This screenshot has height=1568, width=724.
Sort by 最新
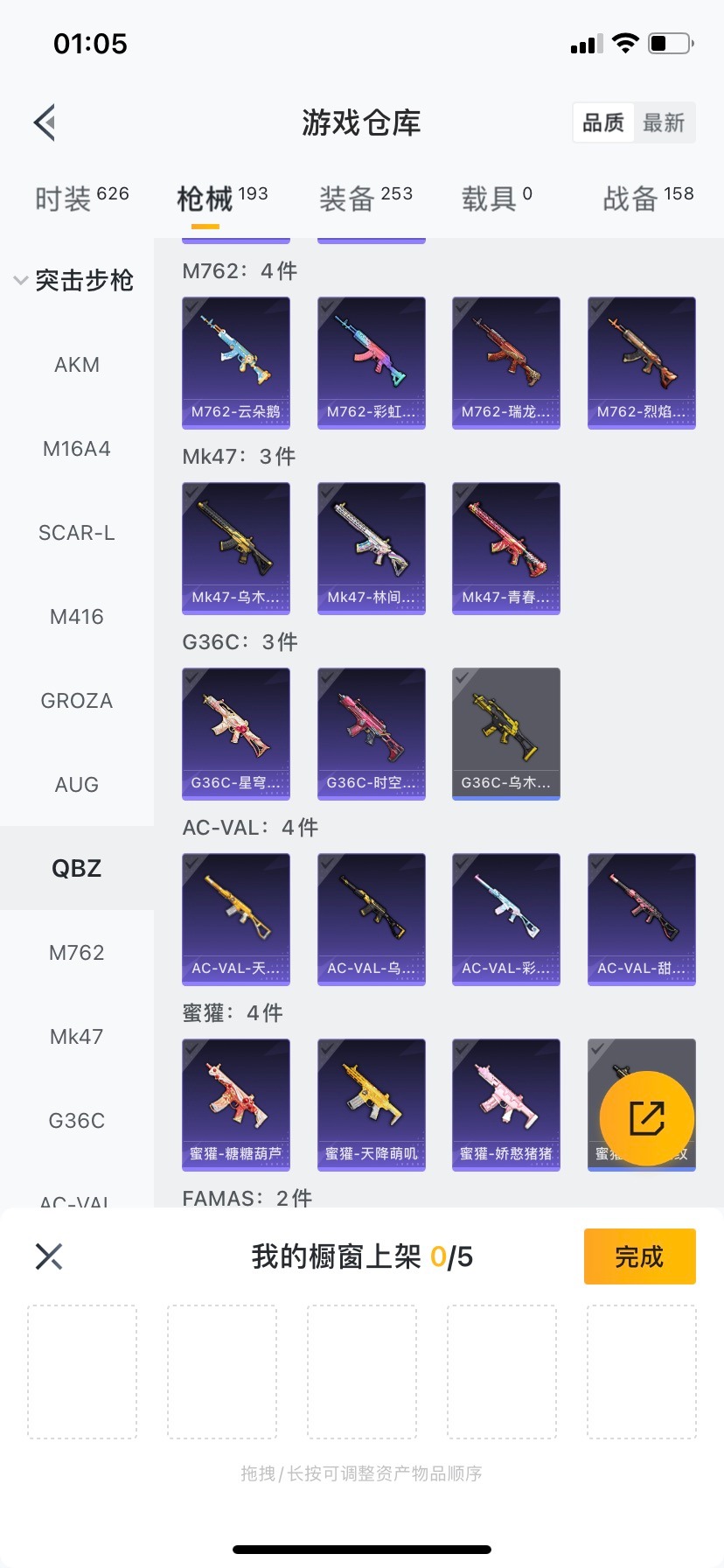point(664,122)
